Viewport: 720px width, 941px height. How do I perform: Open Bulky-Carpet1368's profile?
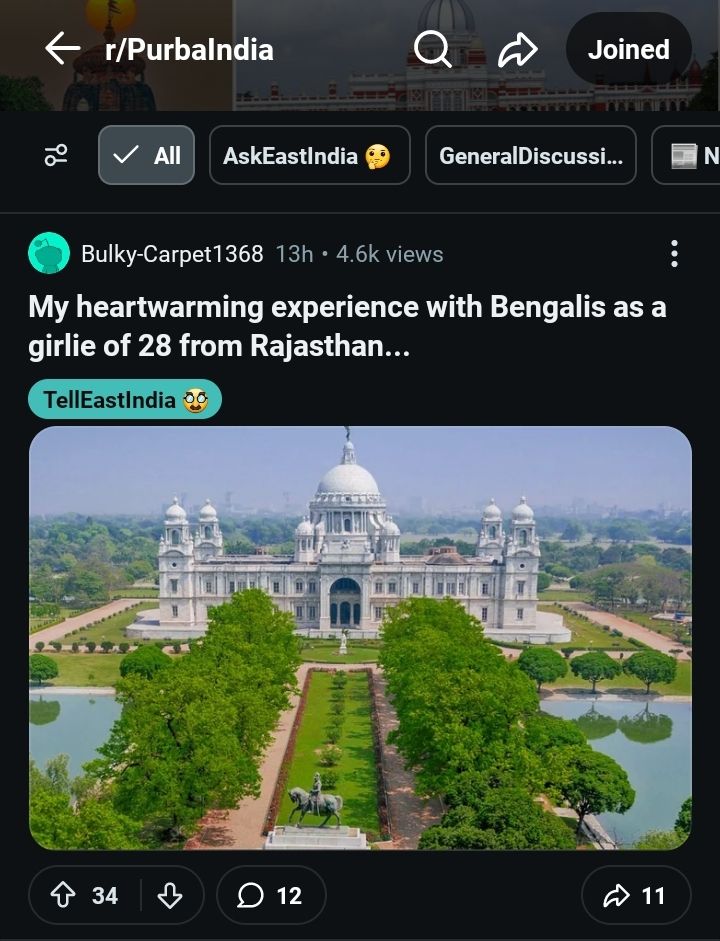[171, 254]
